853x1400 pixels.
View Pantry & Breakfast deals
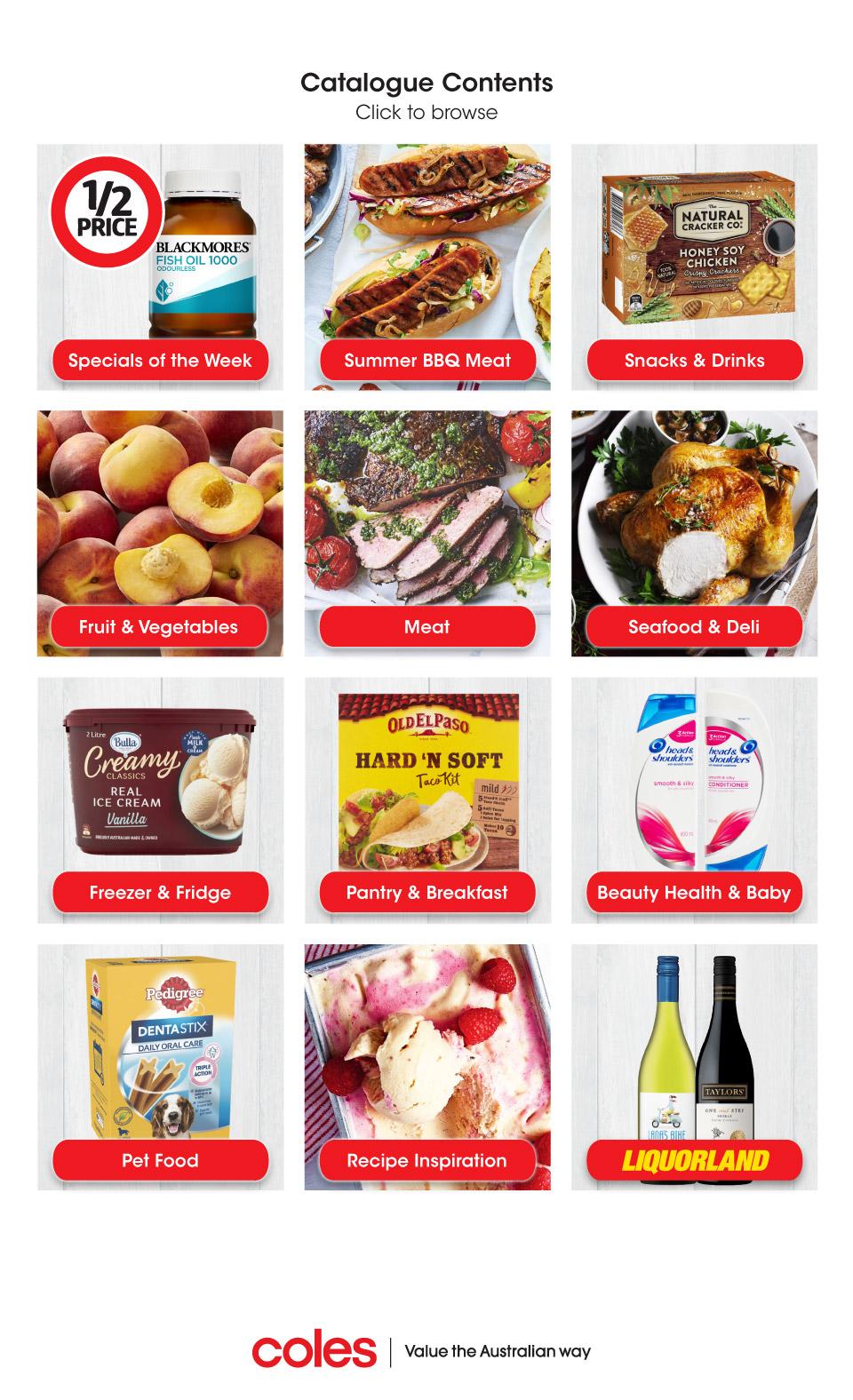[426, 894]
